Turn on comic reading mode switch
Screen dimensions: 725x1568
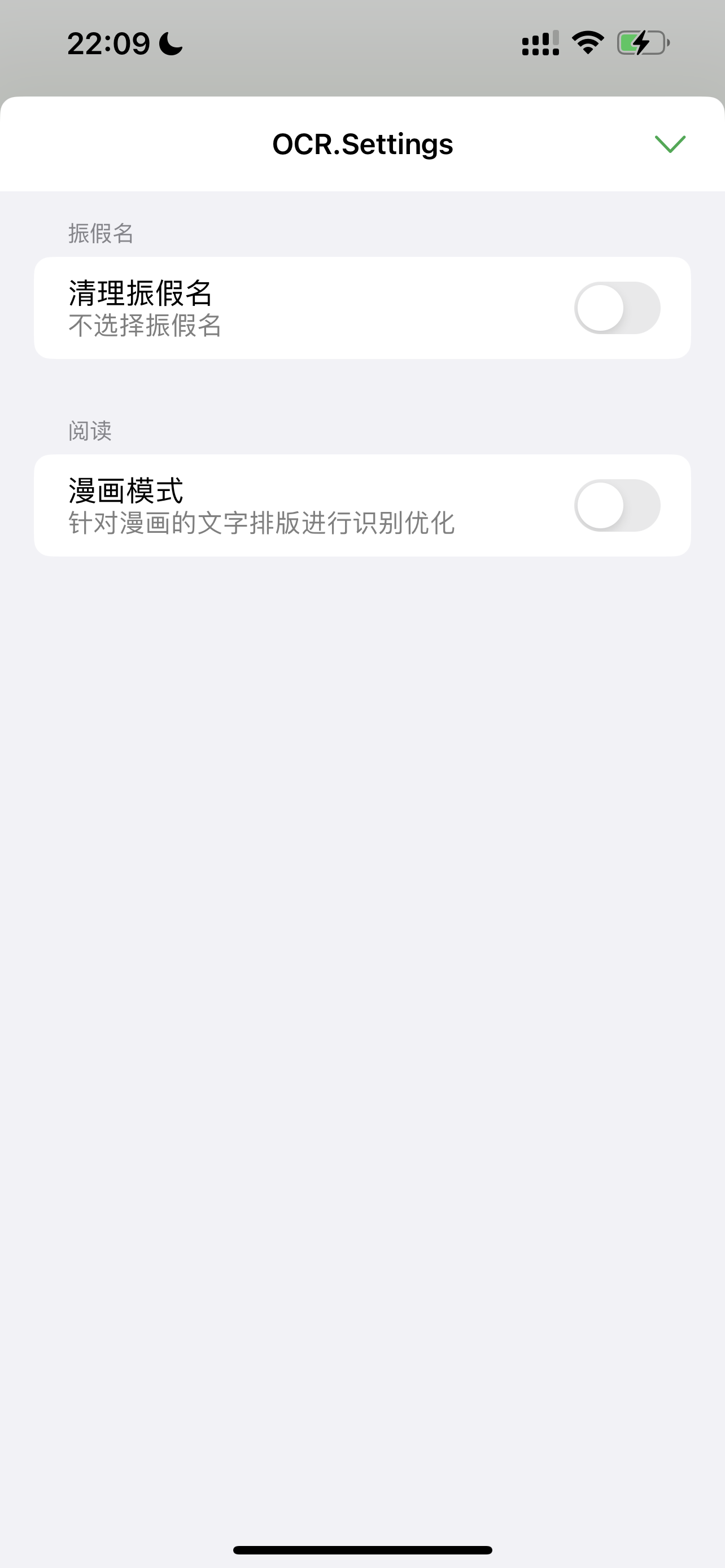point(617,505)
